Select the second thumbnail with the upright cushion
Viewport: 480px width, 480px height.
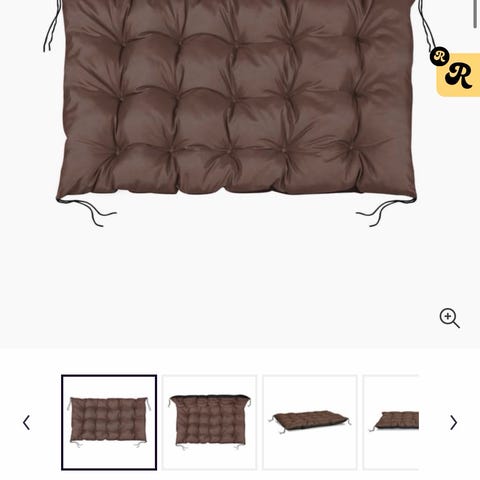coord(209,422)
